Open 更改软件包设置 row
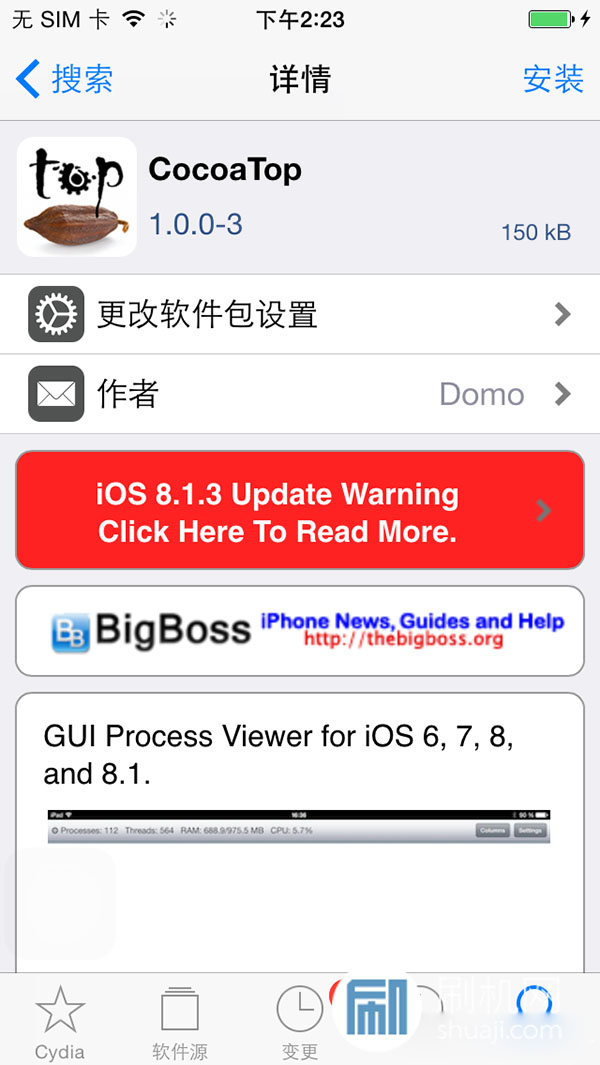600x1065 pixels. pyautogui.click(x=300, y=314)
